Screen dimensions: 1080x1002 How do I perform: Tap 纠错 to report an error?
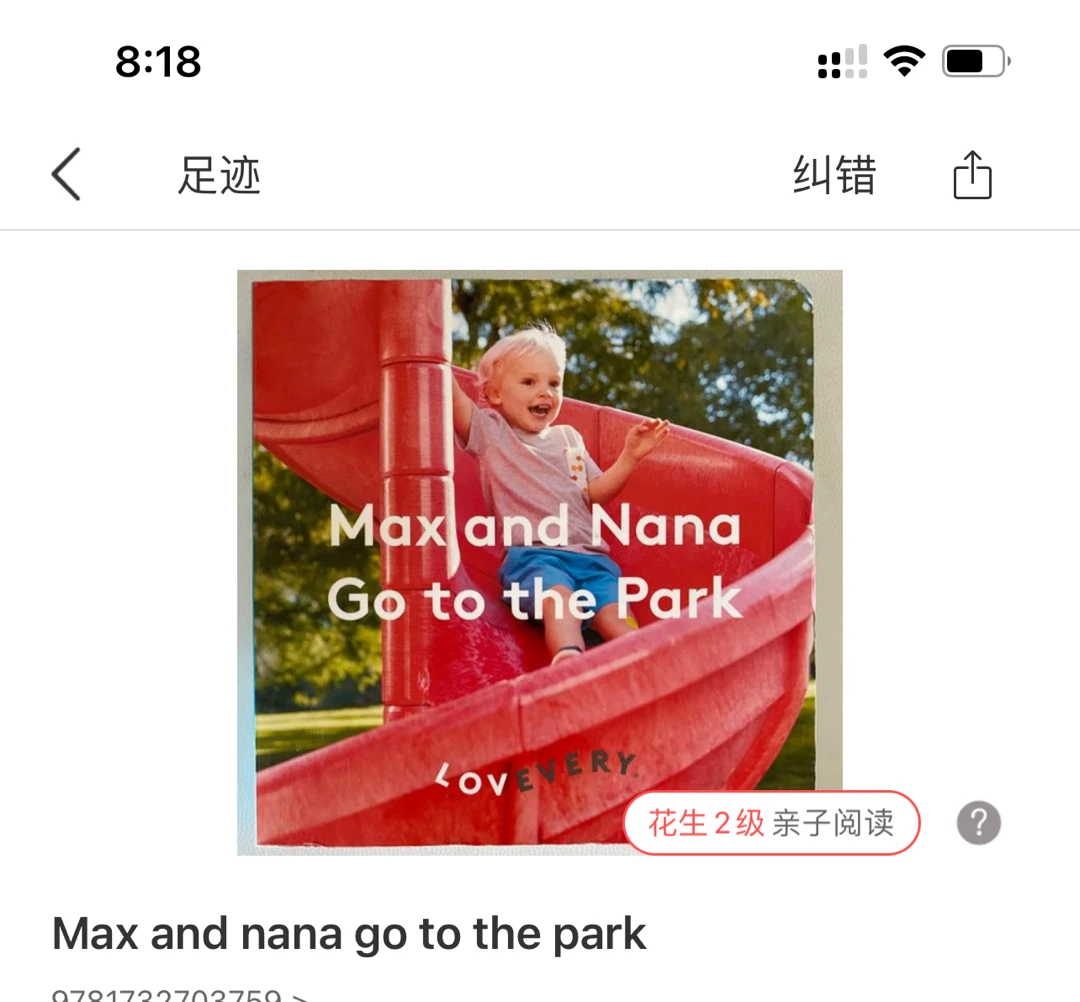point(834,175)
